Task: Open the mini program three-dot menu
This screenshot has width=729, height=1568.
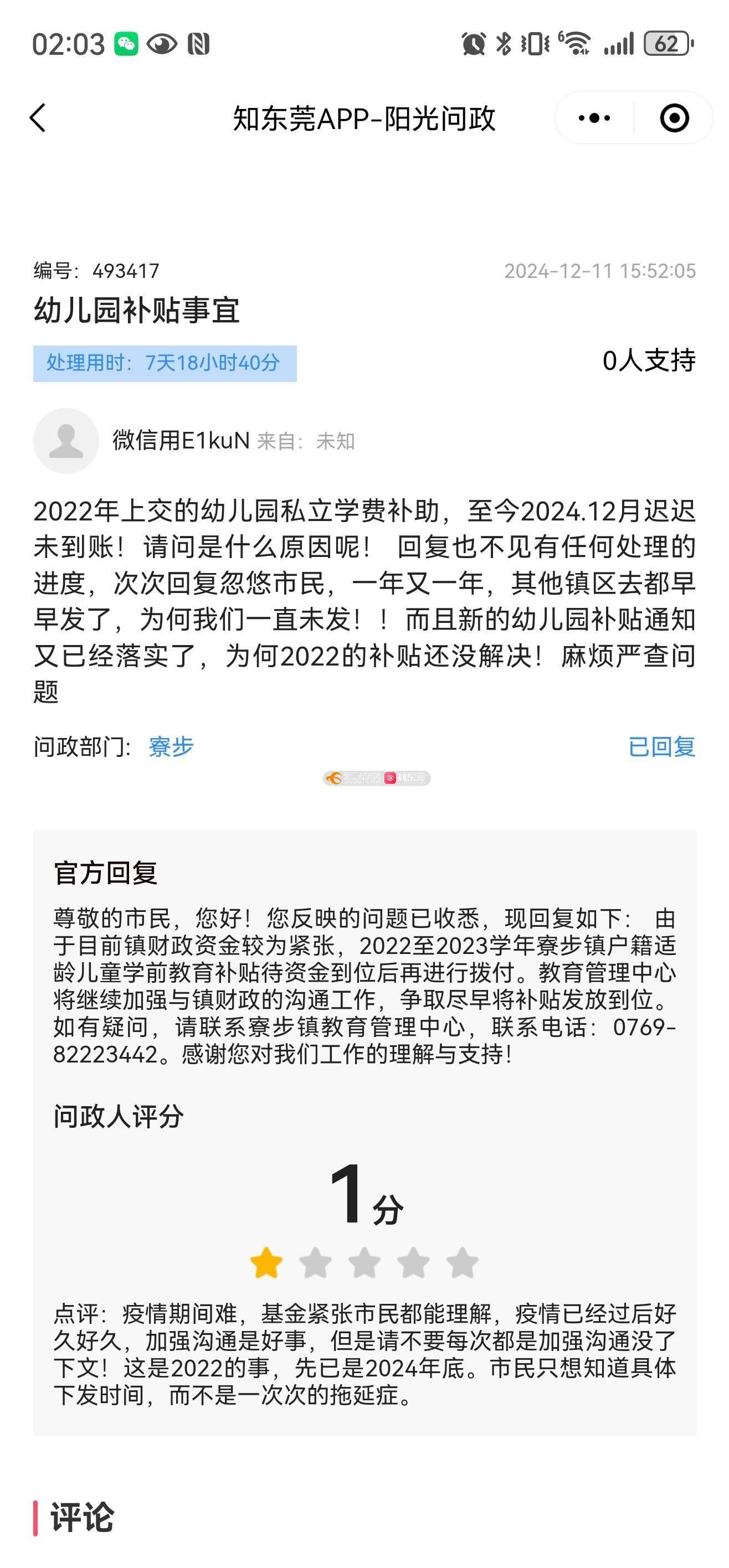Action: click(594, 118)
